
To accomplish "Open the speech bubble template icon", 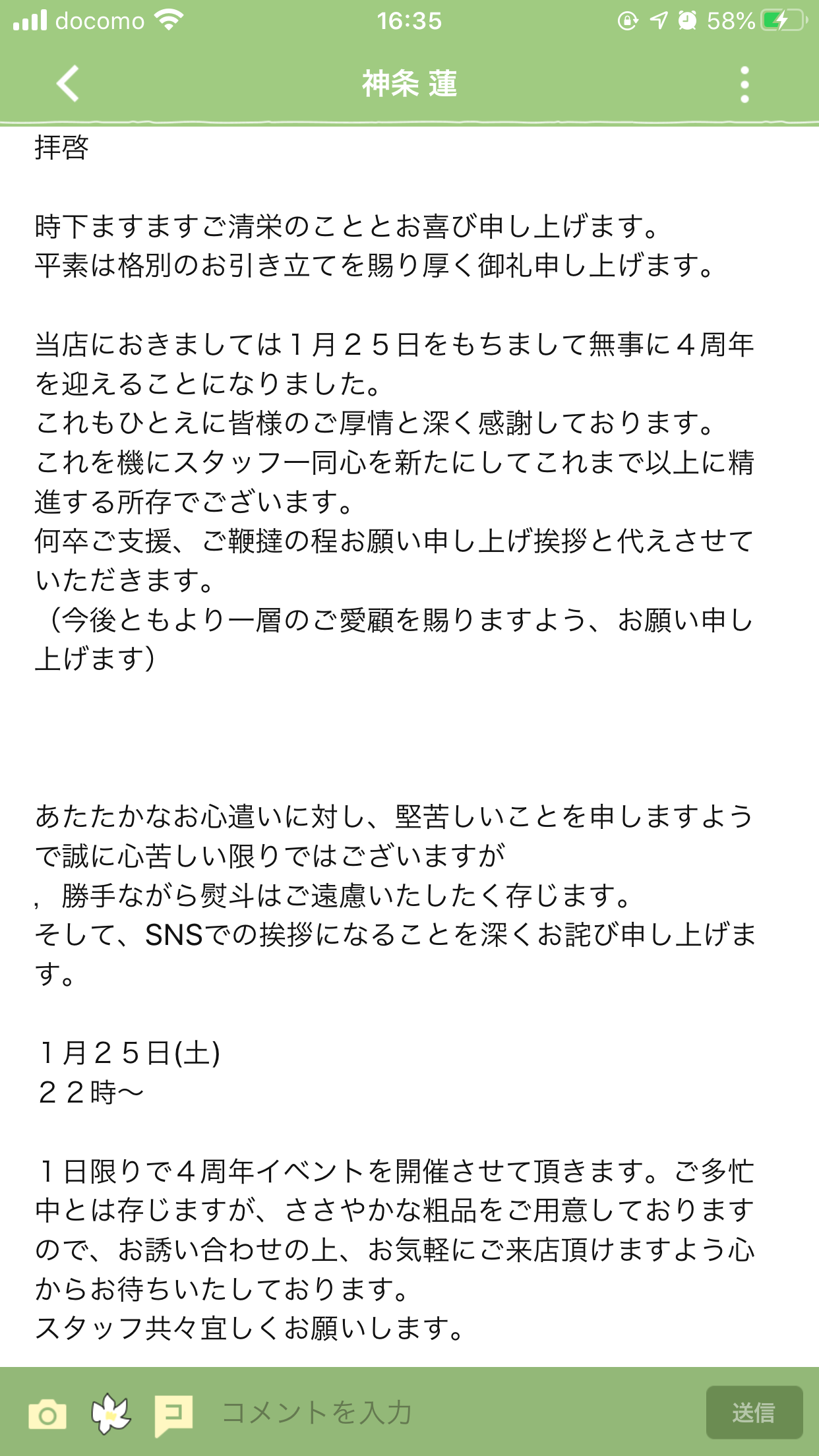I will (174, 1414).
